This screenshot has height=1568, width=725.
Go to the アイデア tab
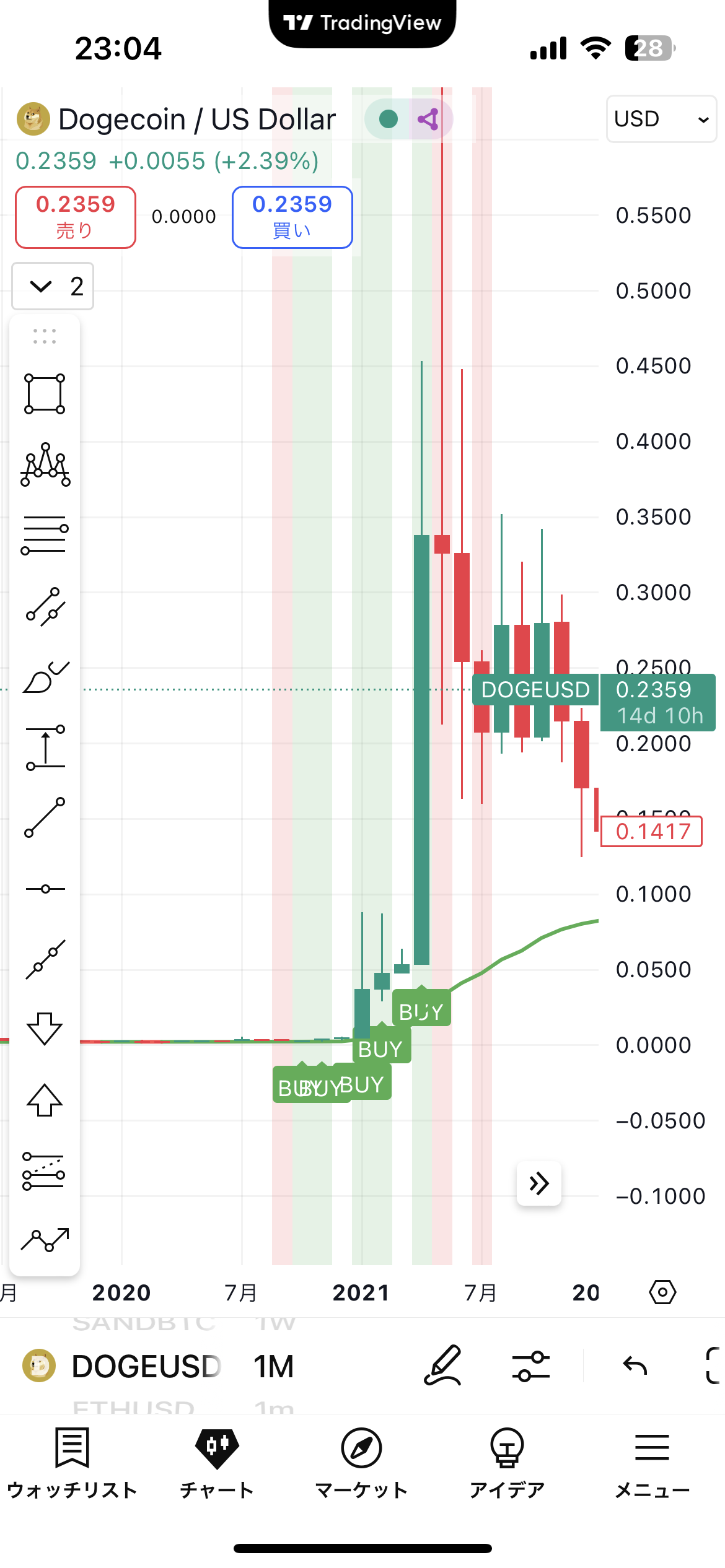click(507, 1463)
